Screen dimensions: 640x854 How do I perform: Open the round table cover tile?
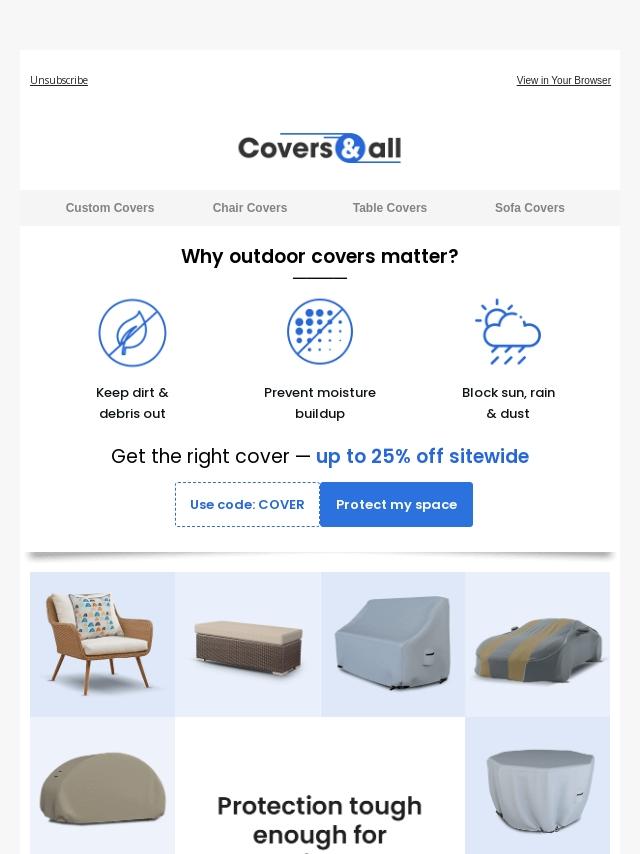click(538, 785)
